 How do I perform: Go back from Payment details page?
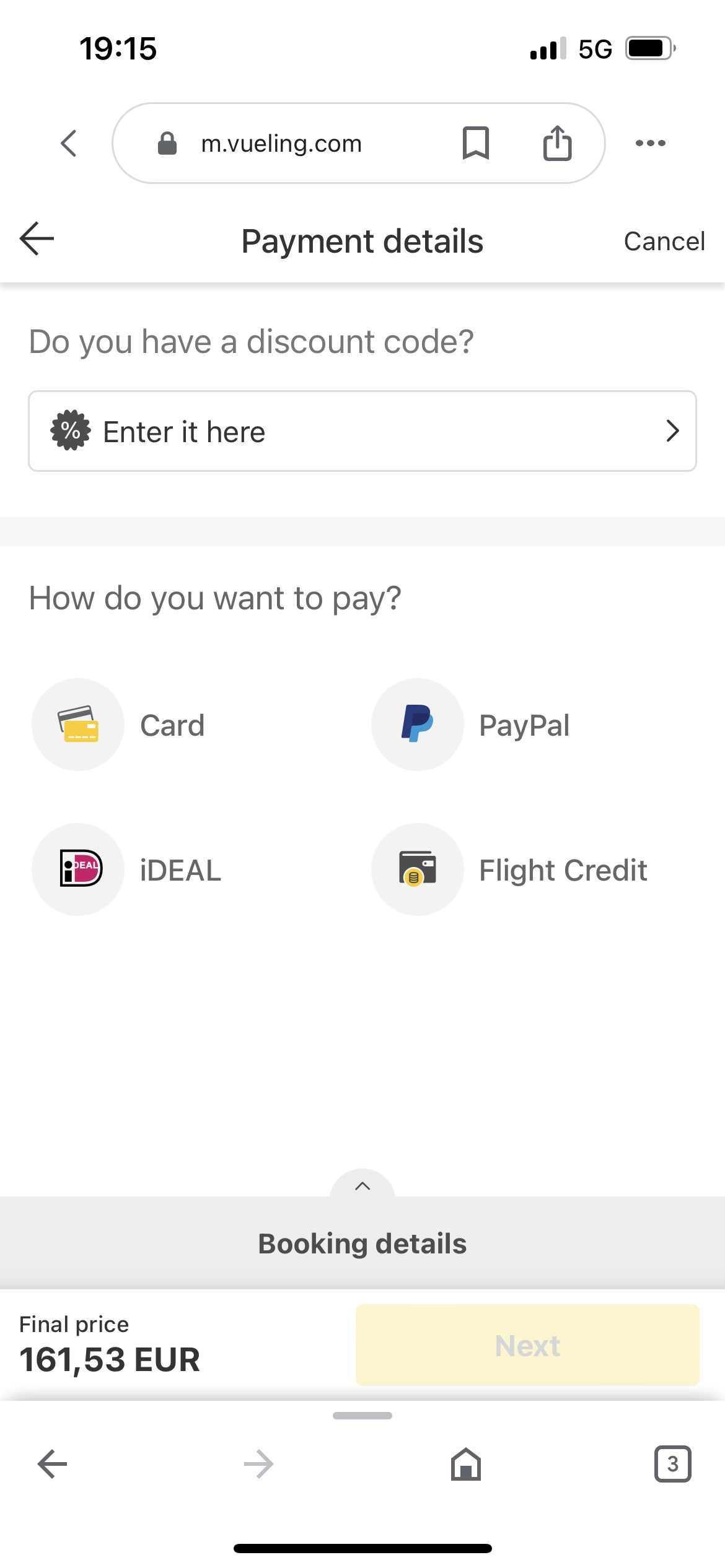tap(37, 239)
